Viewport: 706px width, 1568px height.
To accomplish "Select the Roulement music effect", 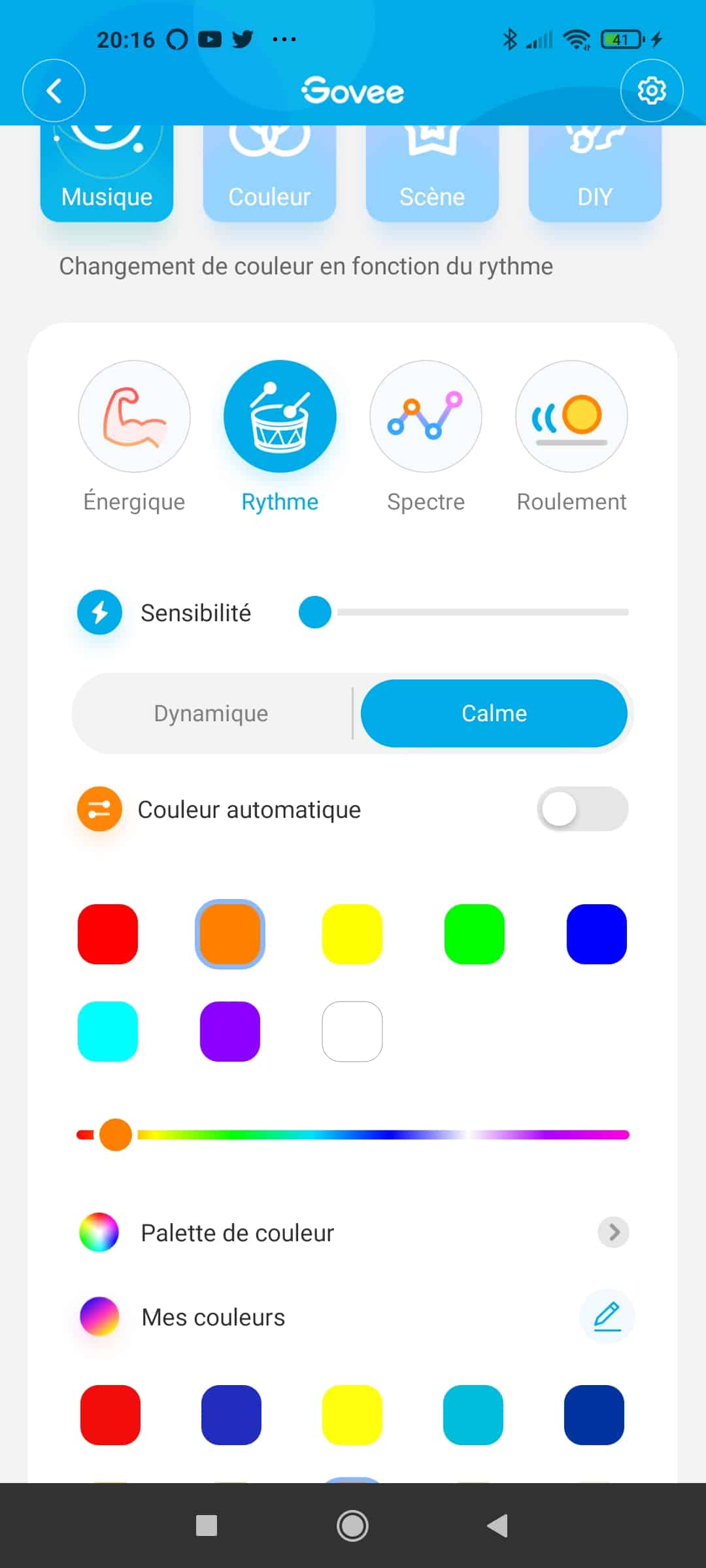I will coord(571,416).
